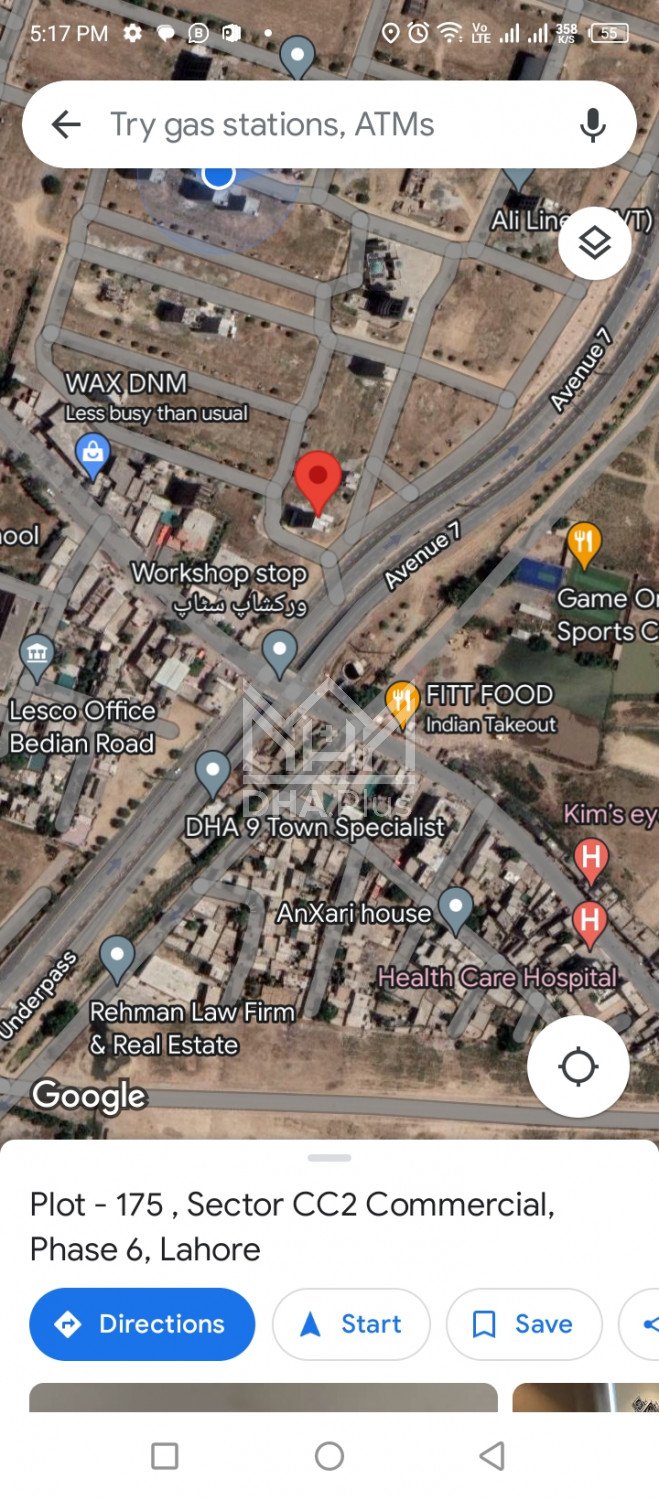Open the map layers button
Image resolution: width=659 pixels, height=1500 pixels.
(594, 243)
